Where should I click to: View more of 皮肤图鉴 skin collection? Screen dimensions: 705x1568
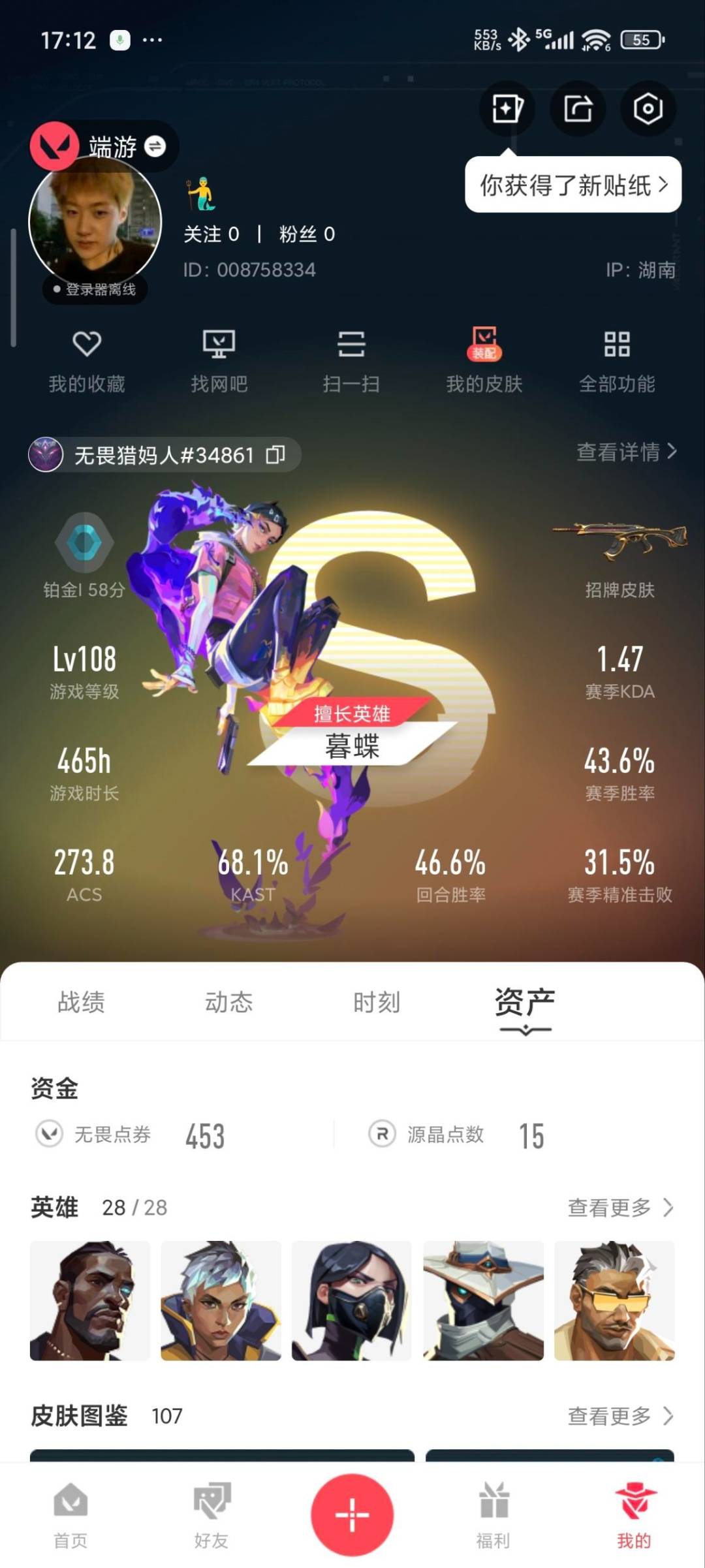pos(620,1416)
